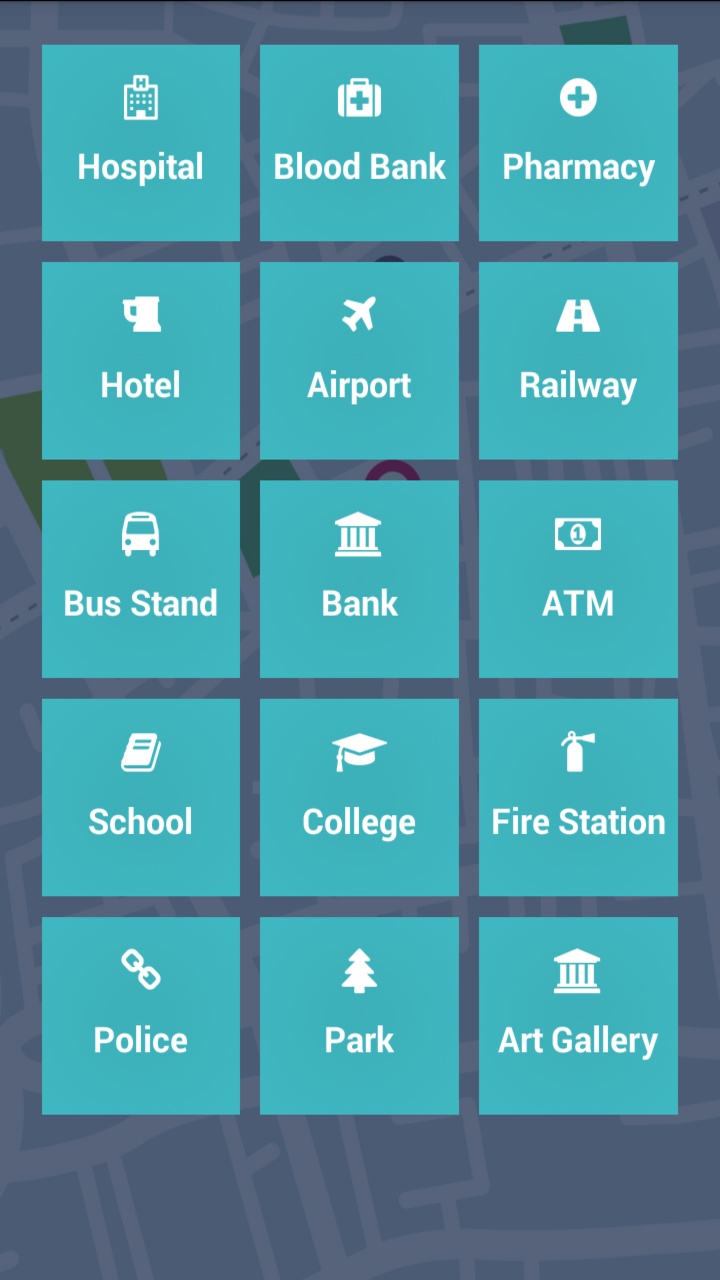Screen dimensions: 720x1280
Task: Click the Hotel icon
Action: pyautogui.click(x=140, y=315)
